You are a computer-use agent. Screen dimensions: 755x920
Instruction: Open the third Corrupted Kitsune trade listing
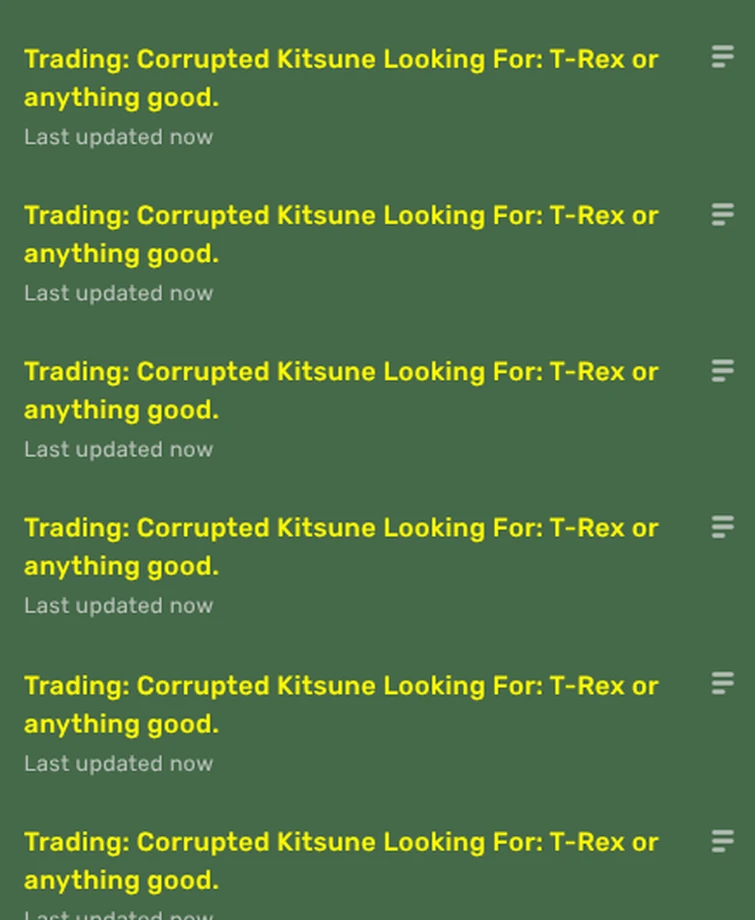(340, 390)
